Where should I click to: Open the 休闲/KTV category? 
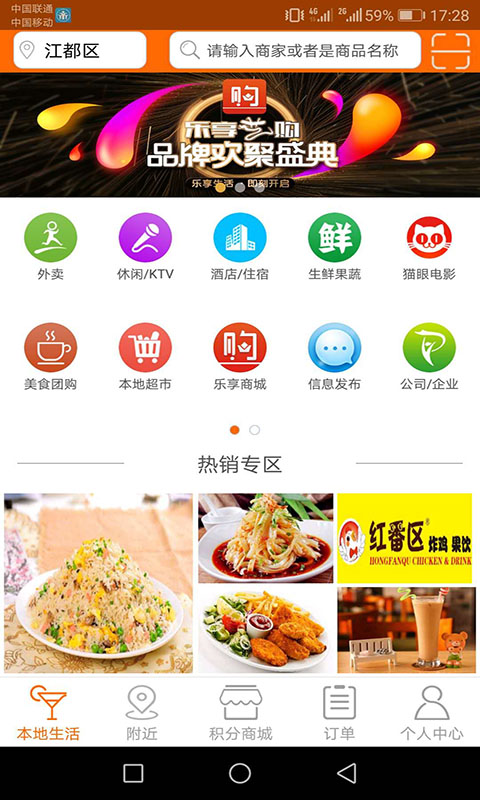pyautogui.click(x=145, y=247)
